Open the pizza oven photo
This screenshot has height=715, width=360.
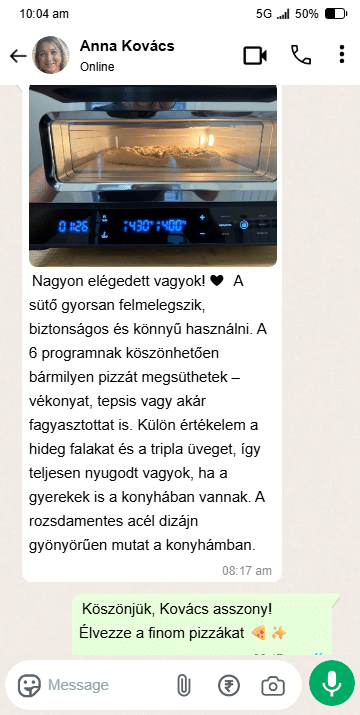point(153,175)
